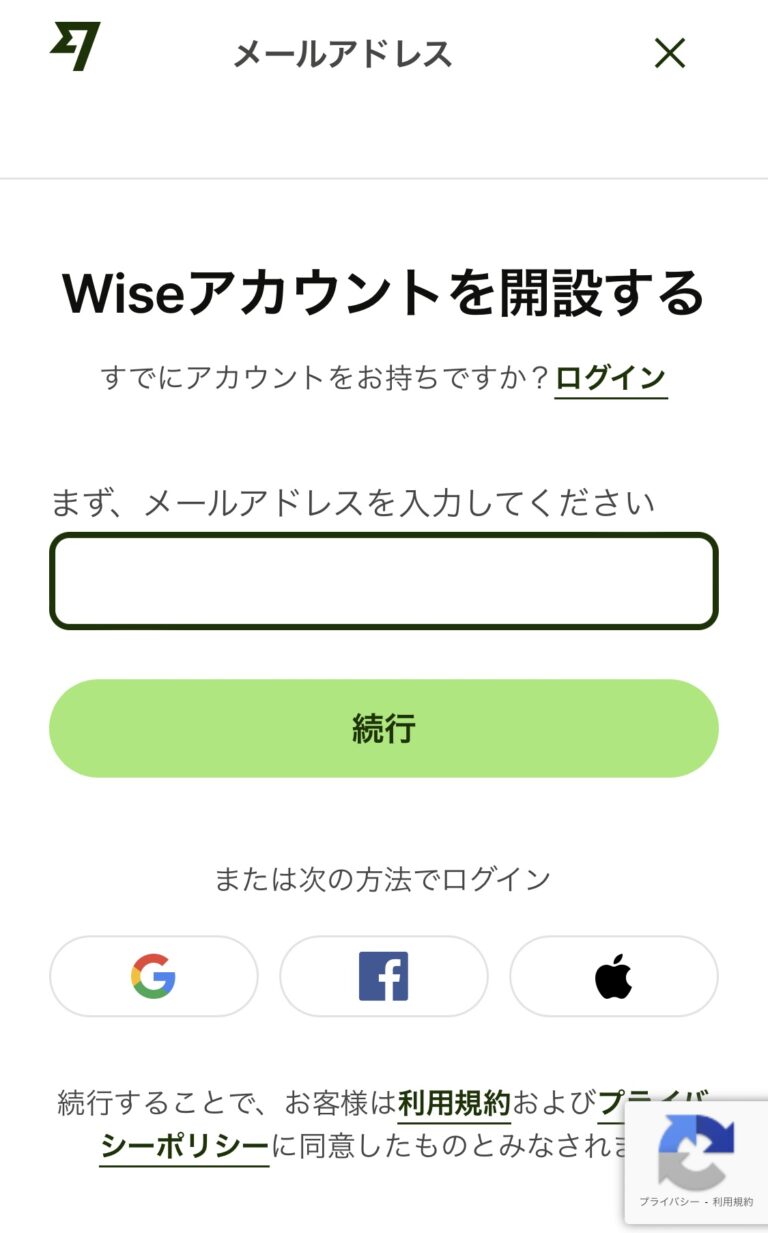Close the signup screen with X
Viewport: 768px width, 1233px height.
[671, 53]
